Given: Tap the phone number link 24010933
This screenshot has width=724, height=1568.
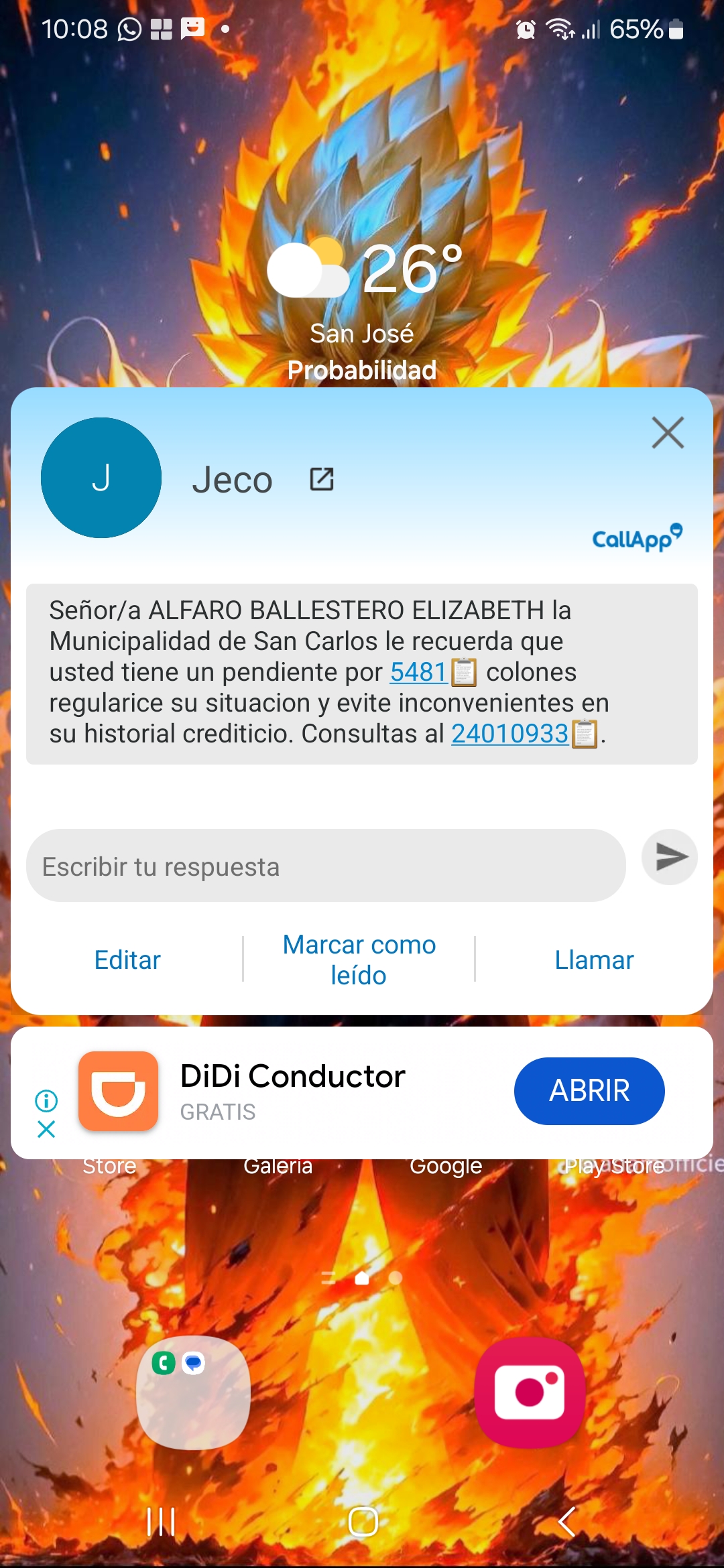Looking at the screenshot, I should (x=509, y=734).
